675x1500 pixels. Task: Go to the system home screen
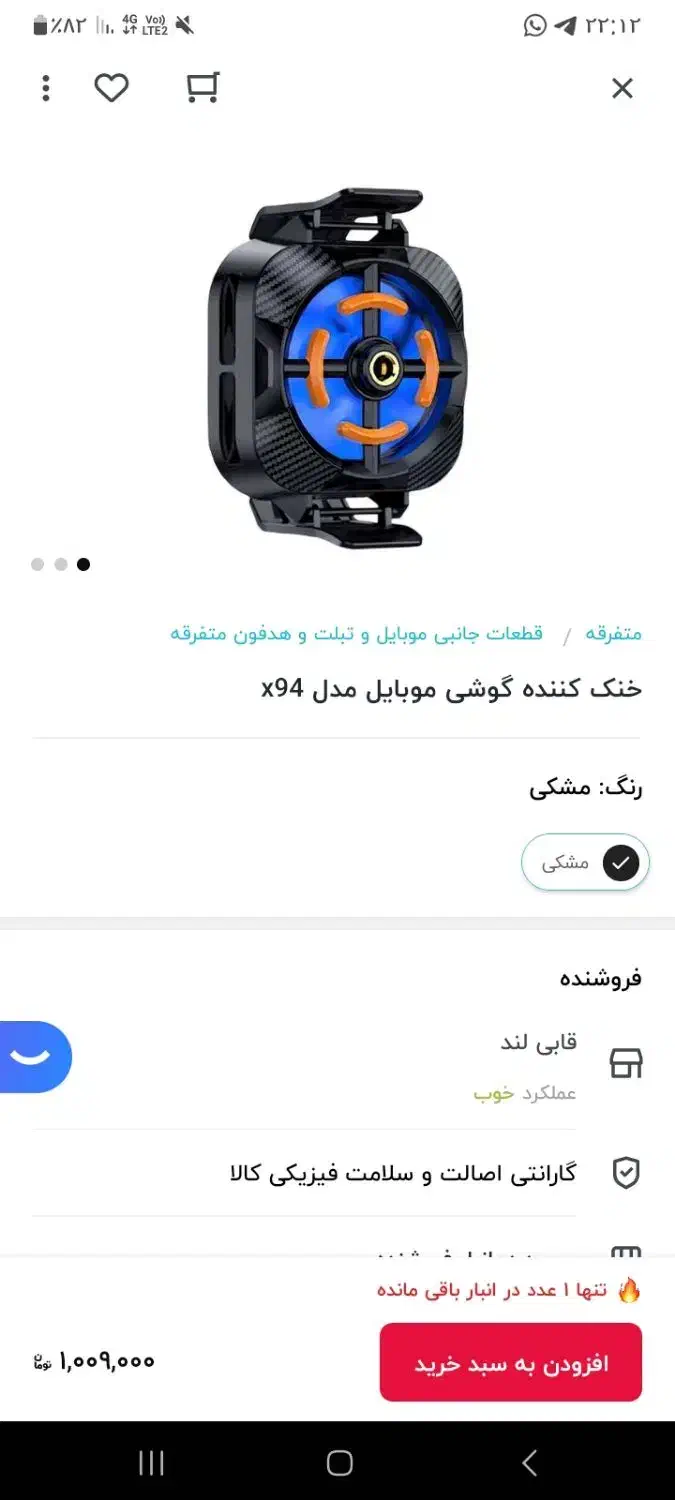(339, 1463)
